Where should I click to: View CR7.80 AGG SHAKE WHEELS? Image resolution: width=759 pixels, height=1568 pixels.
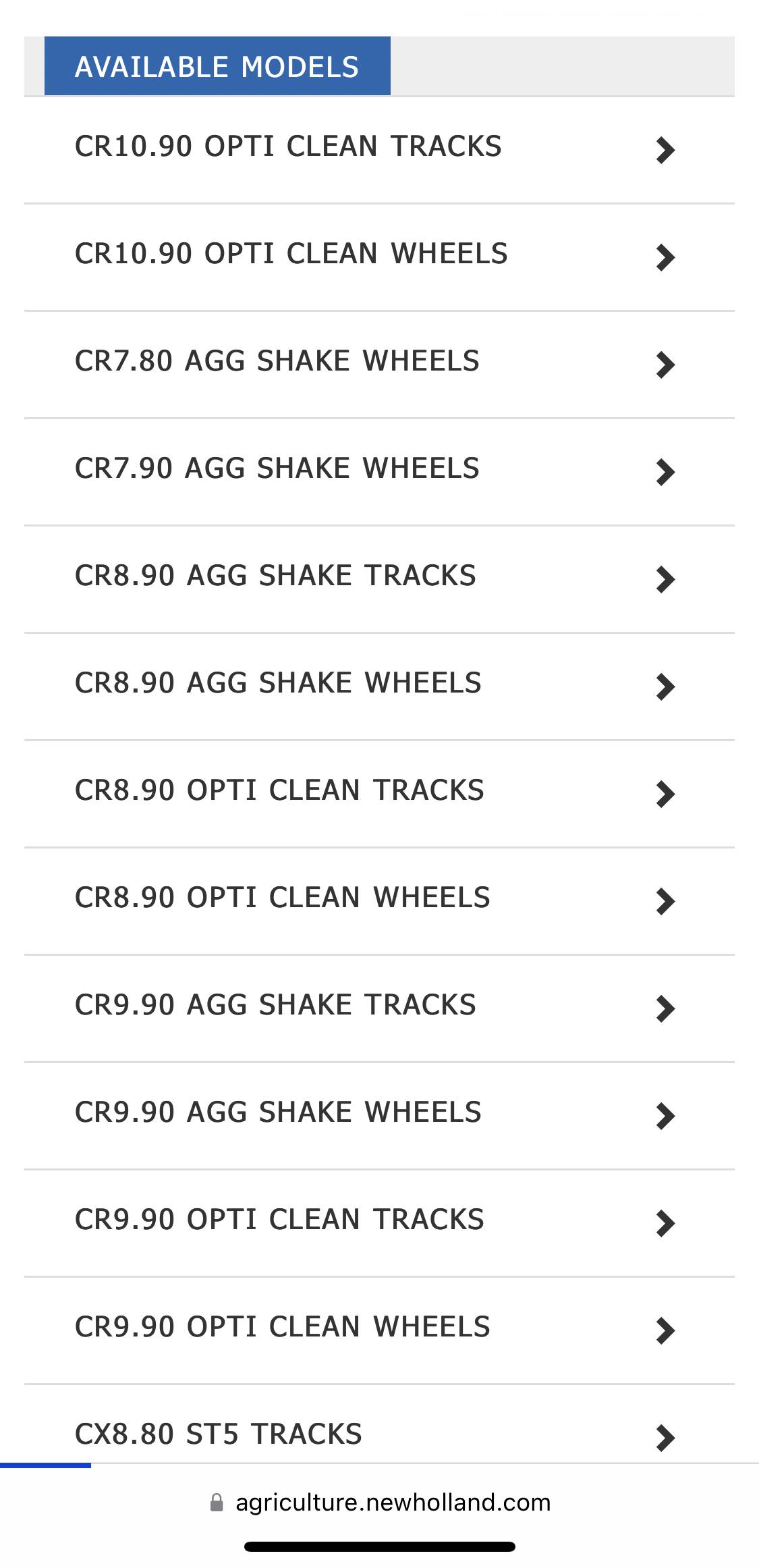(x=379, y=364)
